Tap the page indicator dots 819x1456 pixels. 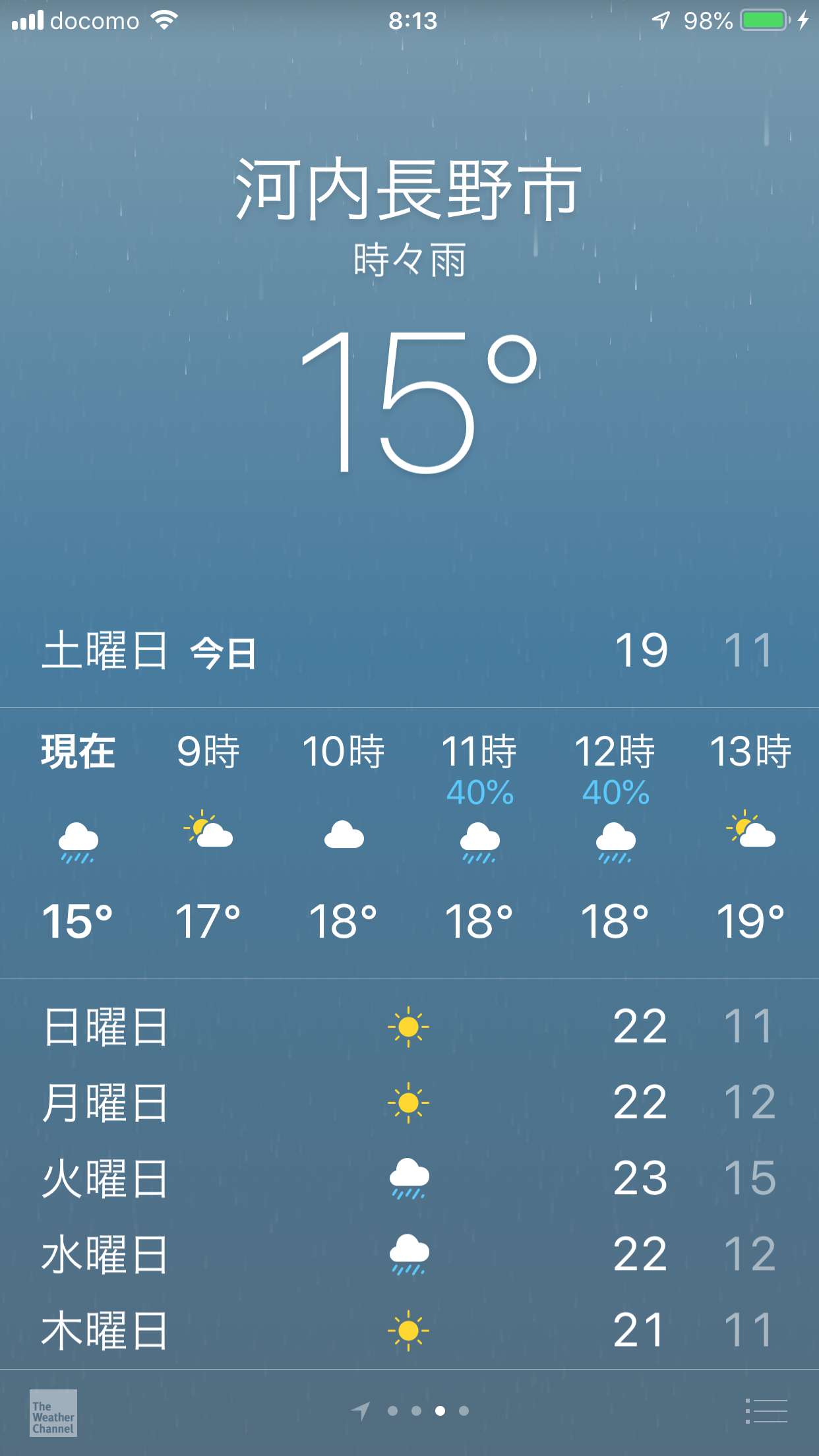click(x=410, y=1411)
